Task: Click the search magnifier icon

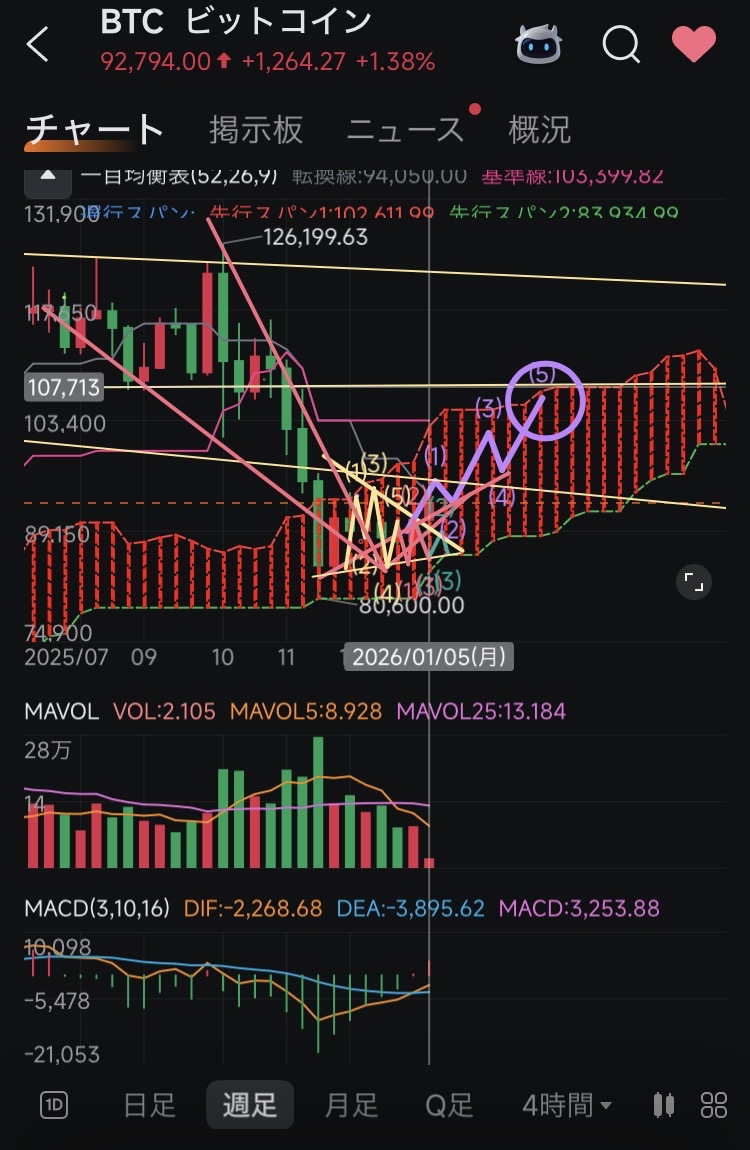Action: [620, 45]
